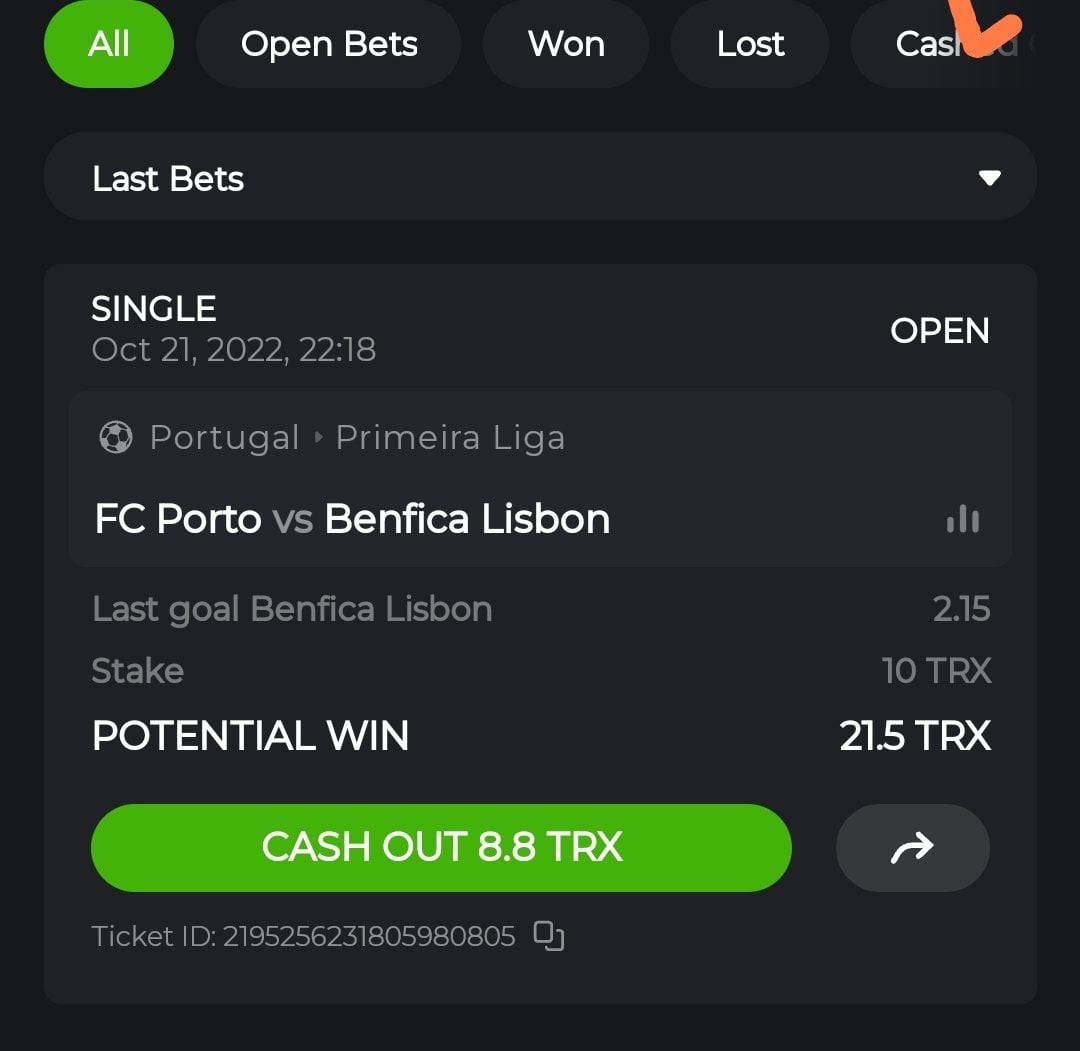Open FC Porto vs Benfica Lisbon match
Image resolution: width=1080 pixels, height=1051 pixels.
(x=352, y=519)
